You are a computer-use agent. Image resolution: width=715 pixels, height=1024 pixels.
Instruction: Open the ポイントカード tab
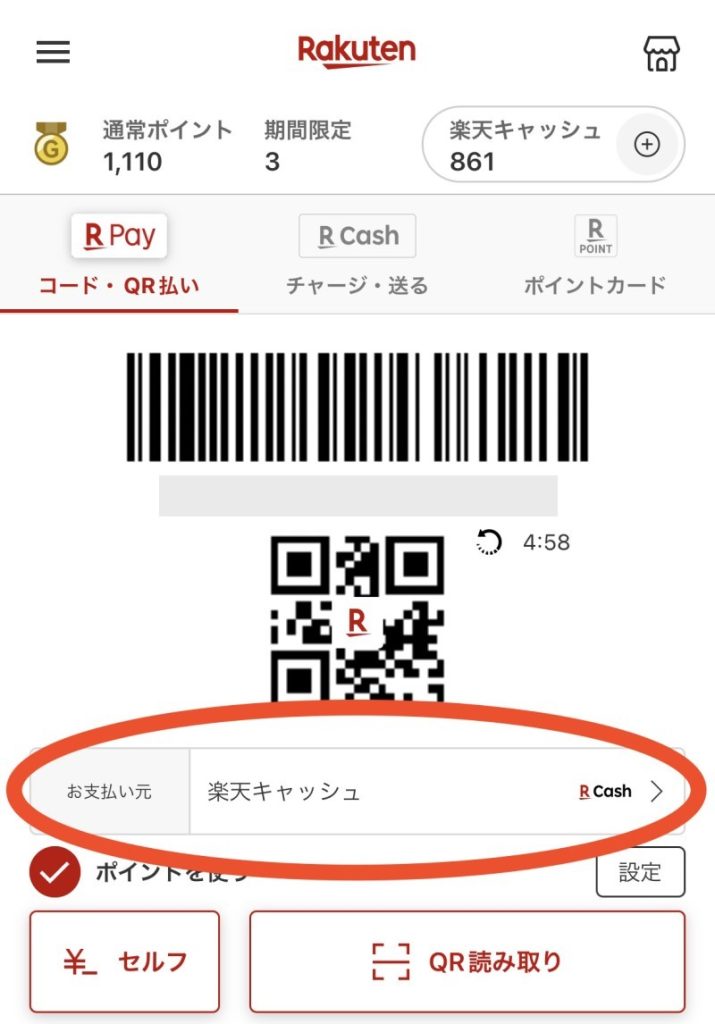click(595, 256)
